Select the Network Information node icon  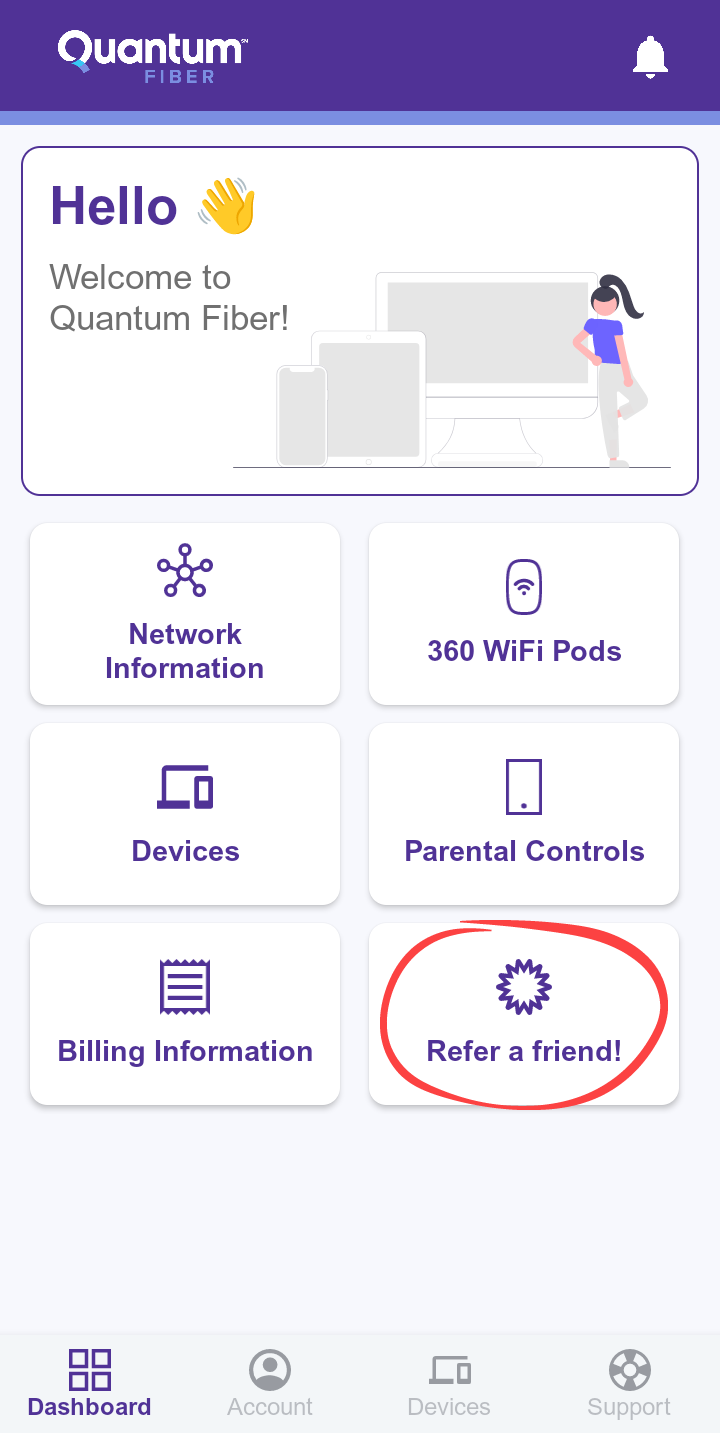point(184,572)
